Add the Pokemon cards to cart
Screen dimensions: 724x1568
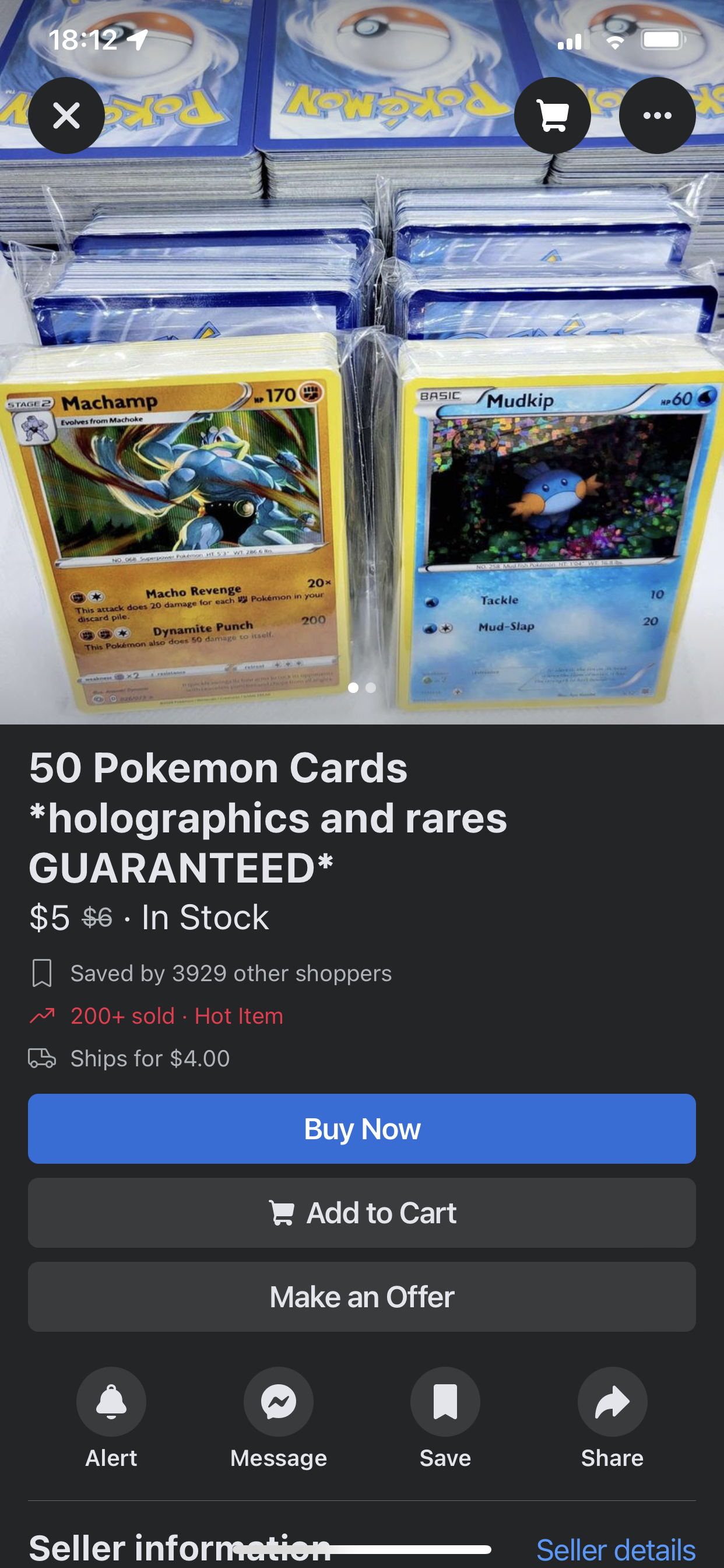click(361, 1213)
